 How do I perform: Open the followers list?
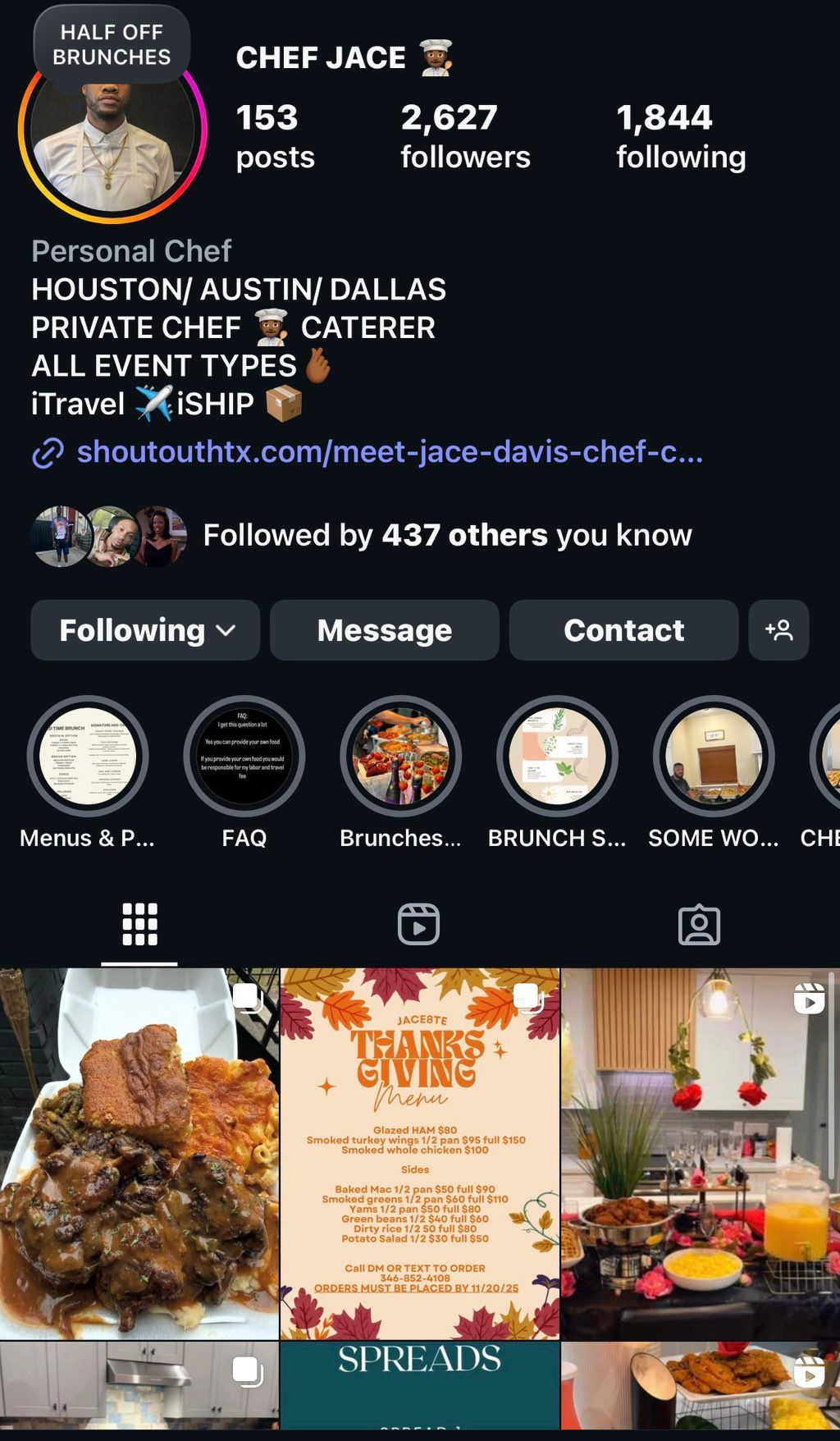pos(464,136)
